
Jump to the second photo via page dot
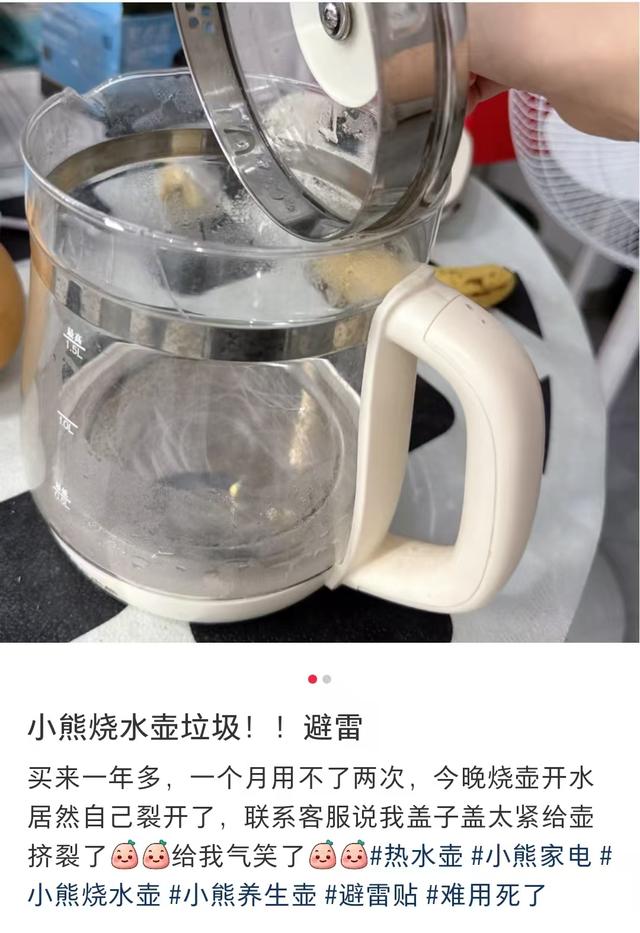327,679
